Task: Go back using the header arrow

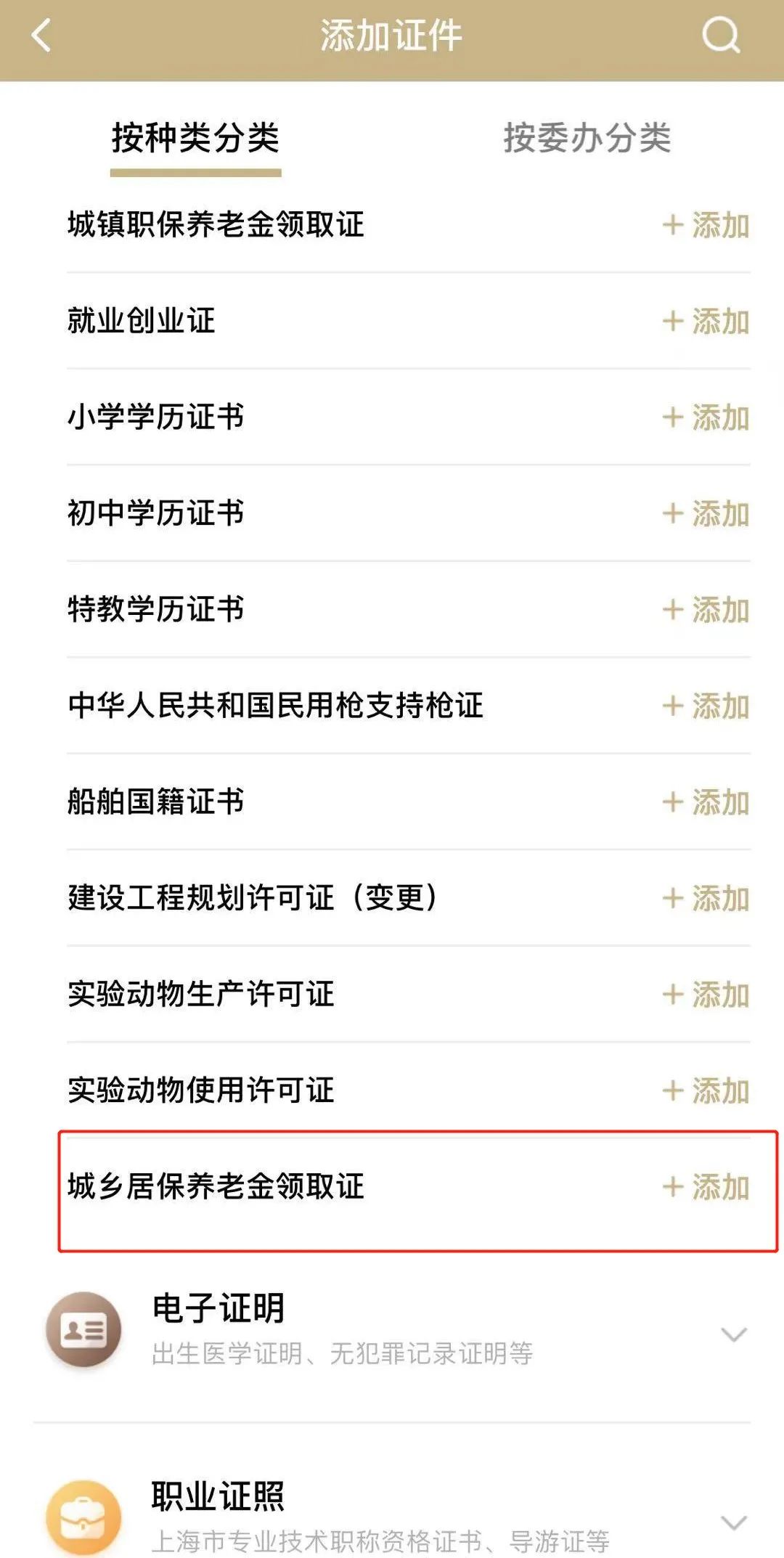Action: (42, 36)
